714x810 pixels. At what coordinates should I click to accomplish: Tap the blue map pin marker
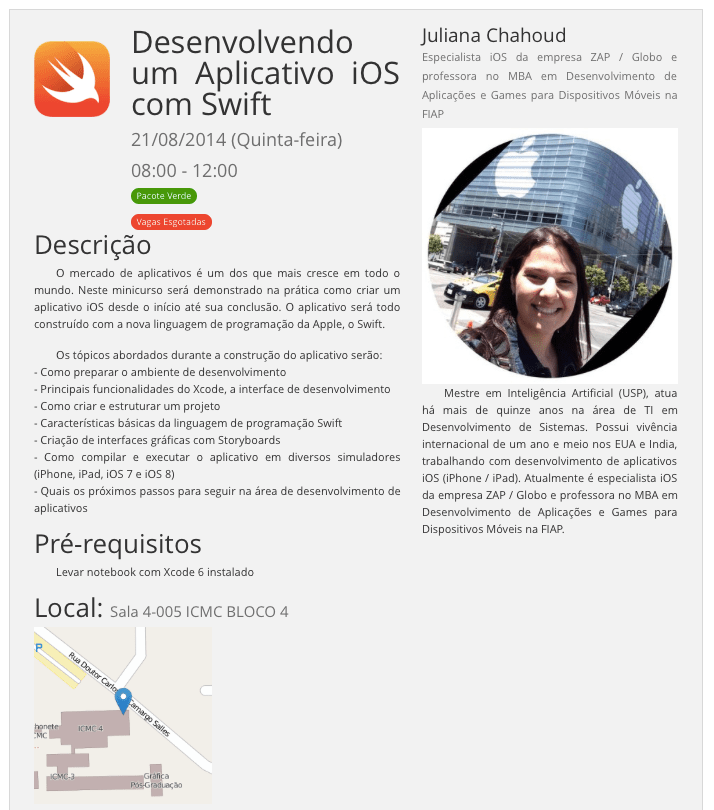(x=123, y=701)
